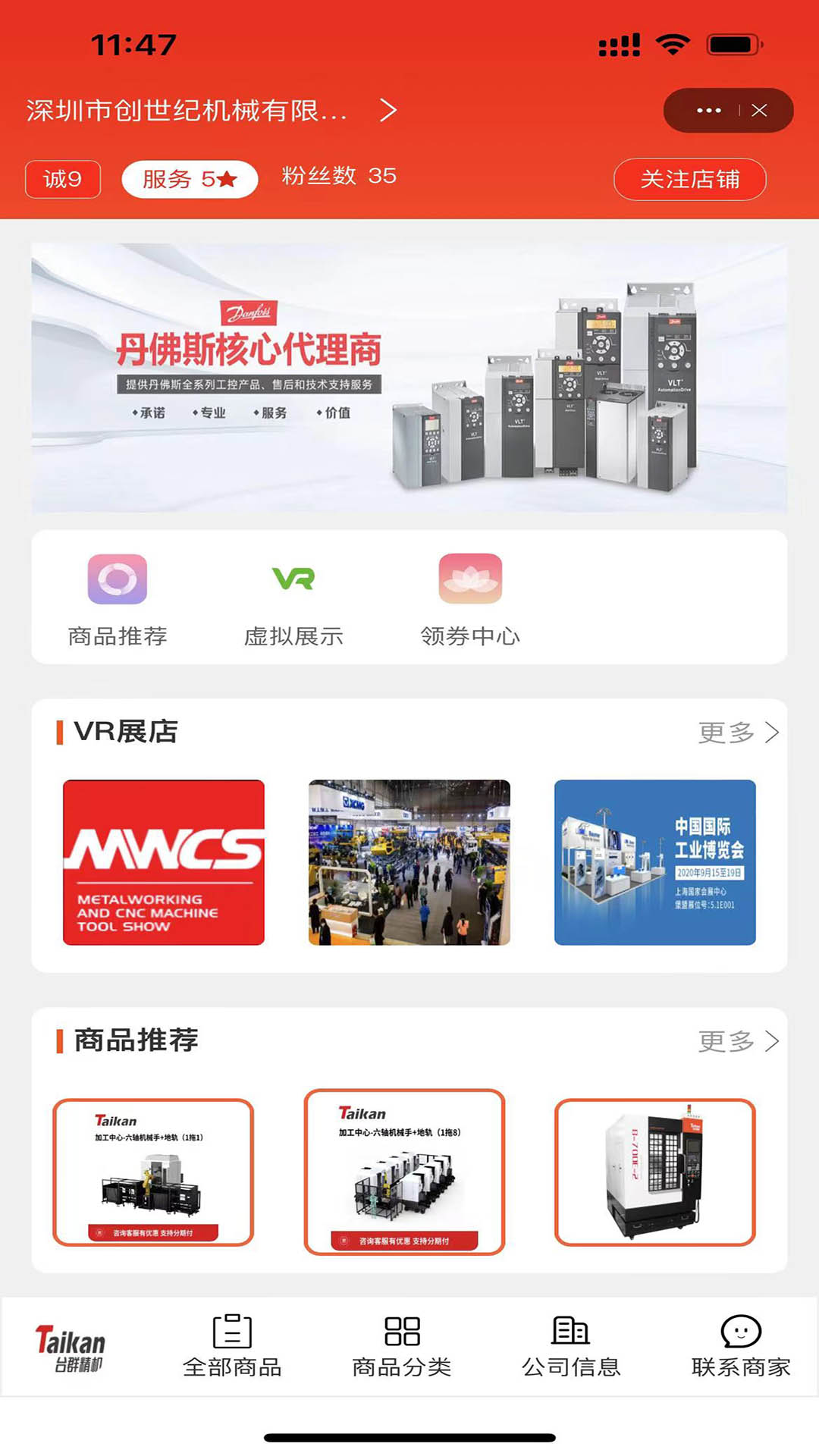Open the Taikan 1拖1 machining center product
819x1456 pixels.
coord(153,1172)
